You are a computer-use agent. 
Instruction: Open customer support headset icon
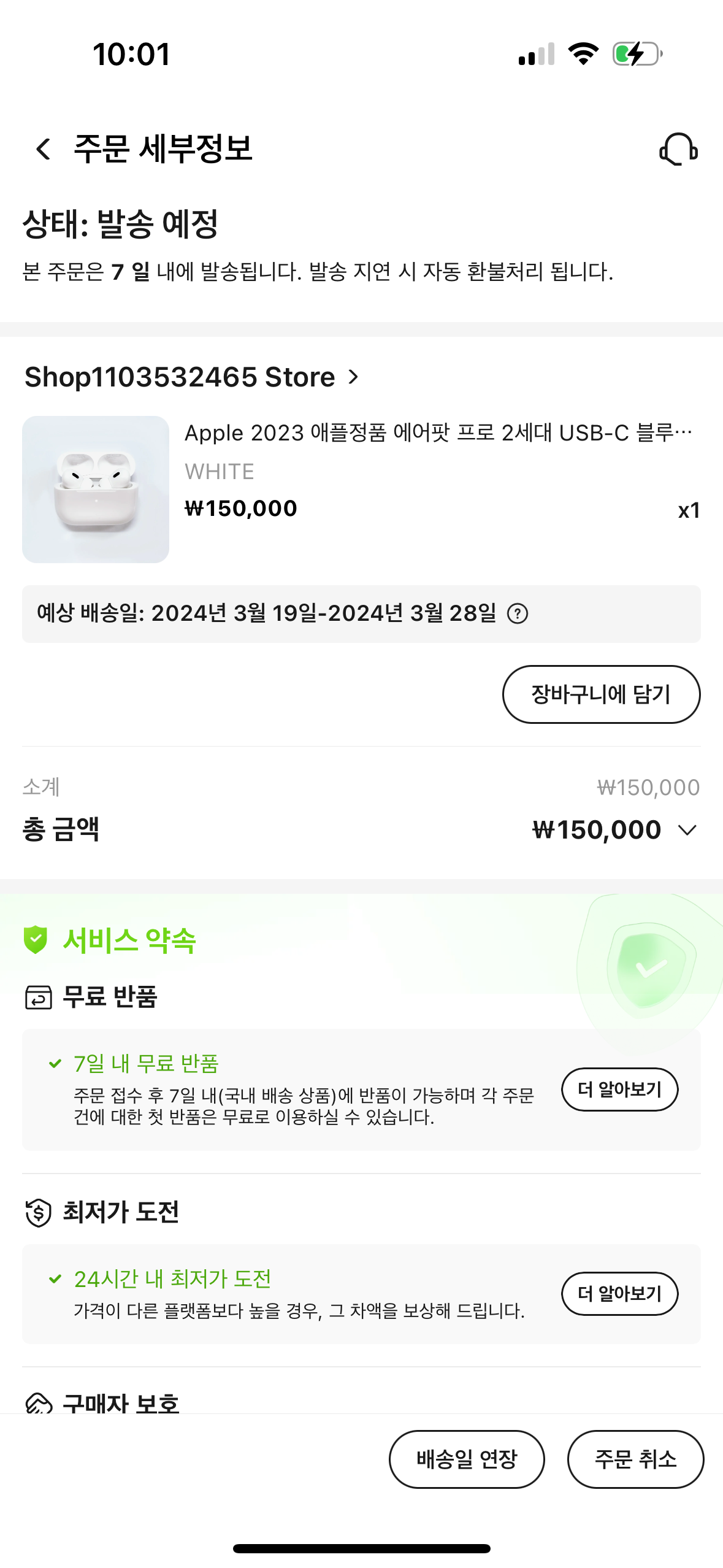pos(678,149)
